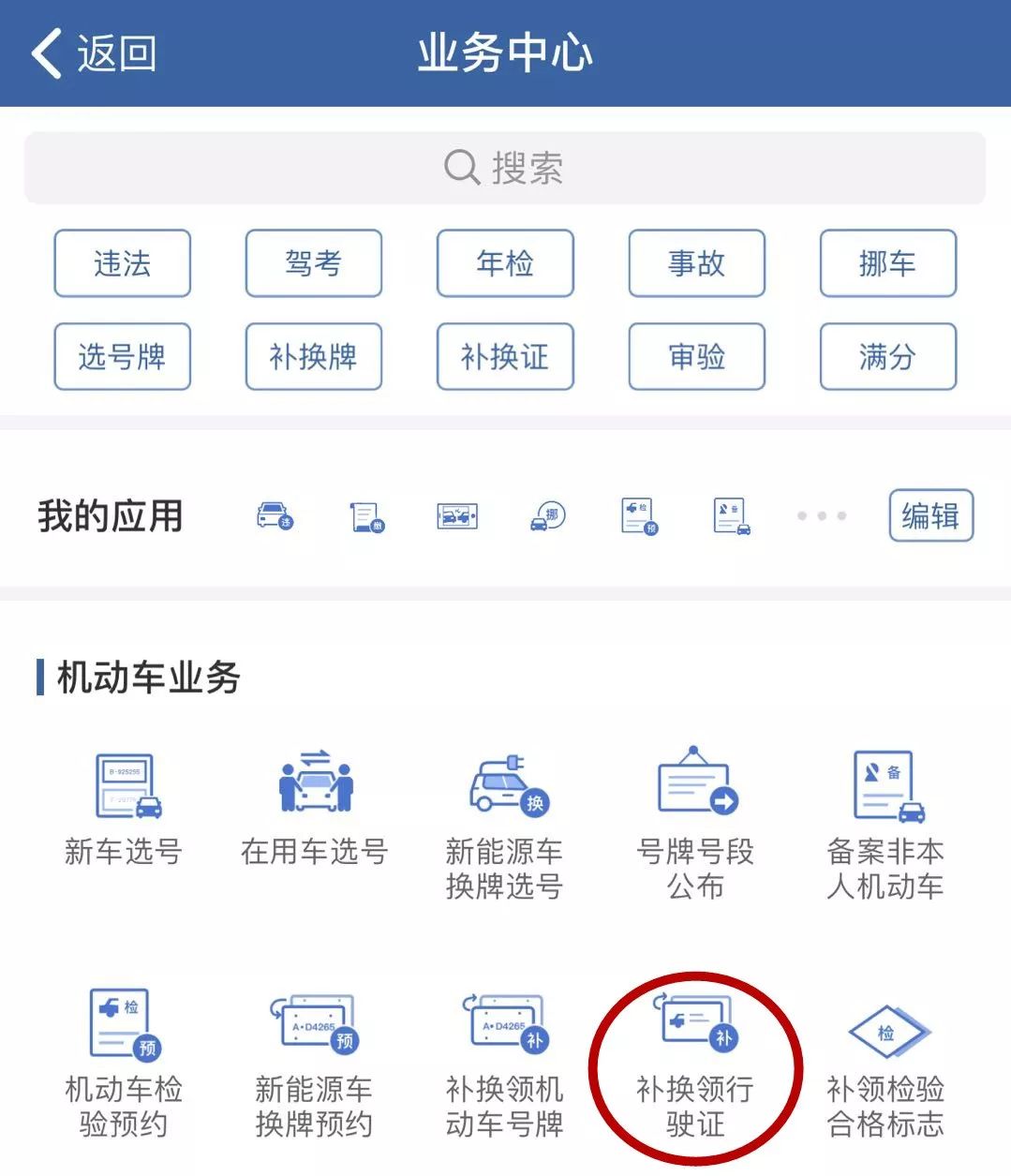Select the 驾考 category chip
This screenshot has height=1176, width=1011.
coord(313,264)
